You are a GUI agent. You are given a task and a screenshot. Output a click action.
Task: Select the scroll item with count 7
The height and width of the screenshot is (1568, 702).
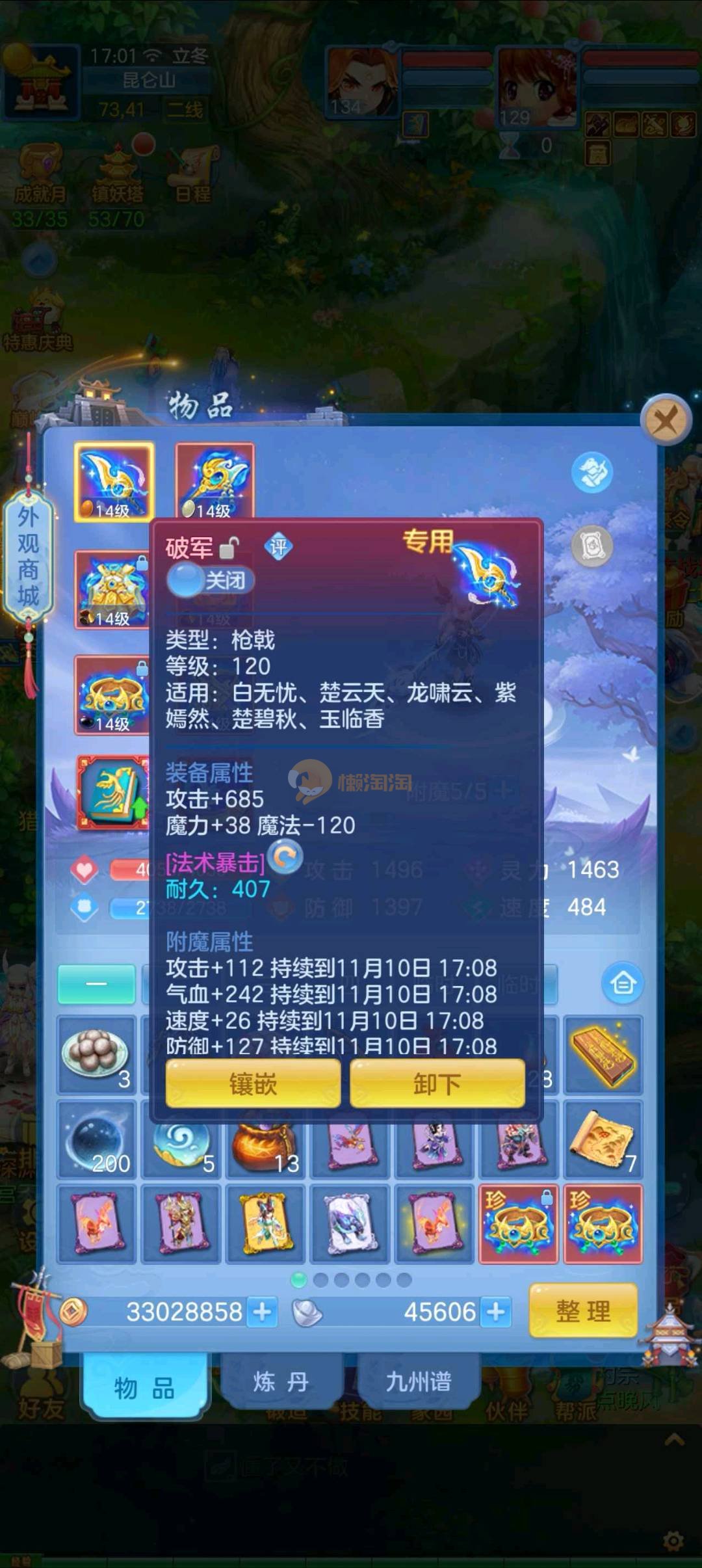(603, 1141)
